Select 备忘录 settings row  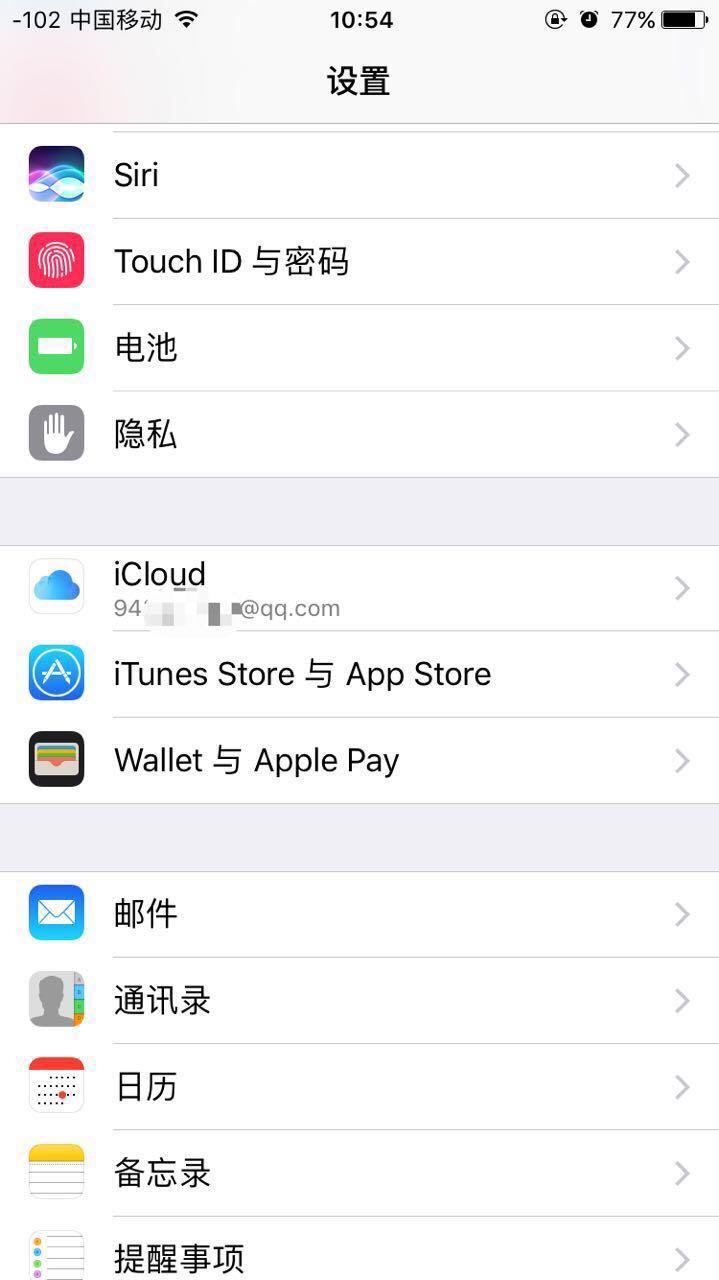click(359, 1172)
